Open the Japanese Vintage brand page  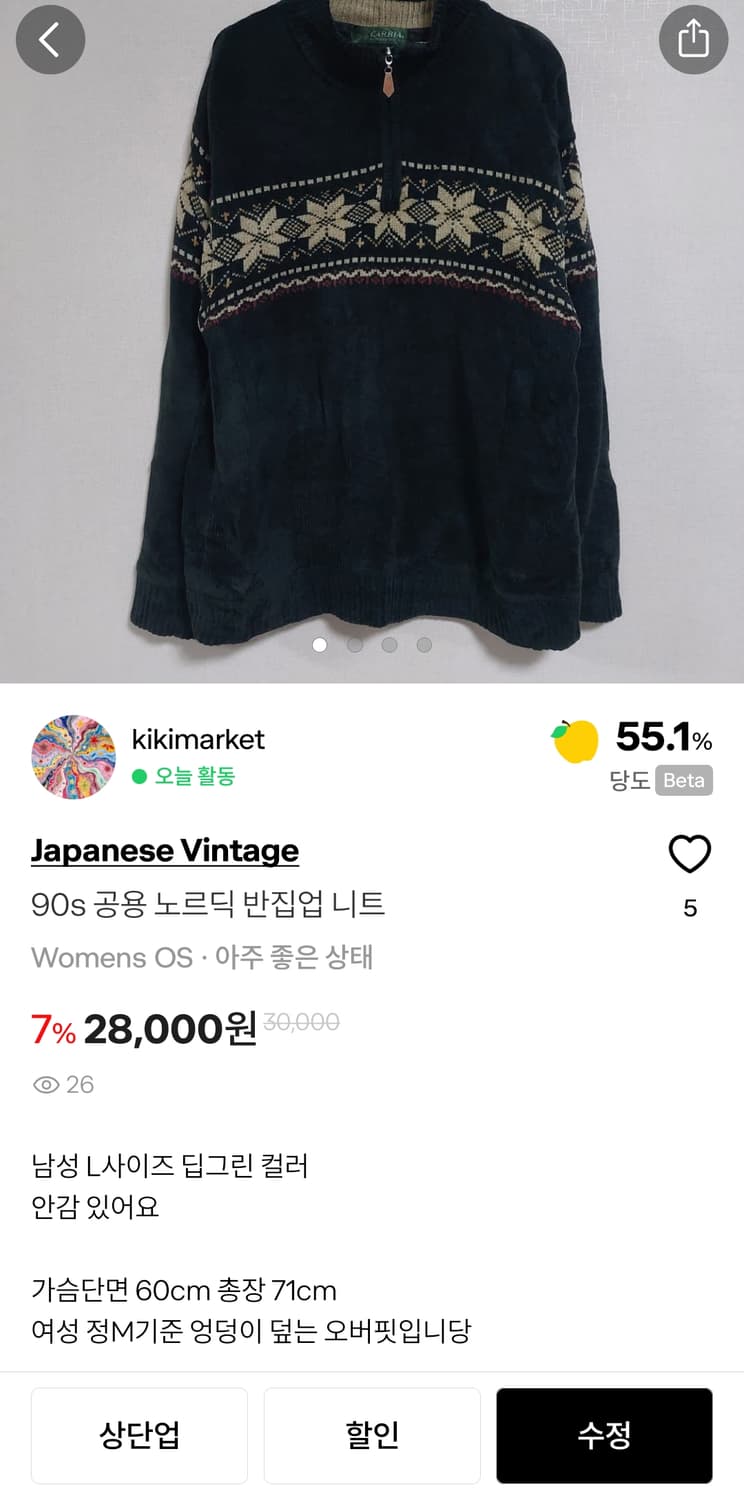pyautogui.click(x=165, y=850)
